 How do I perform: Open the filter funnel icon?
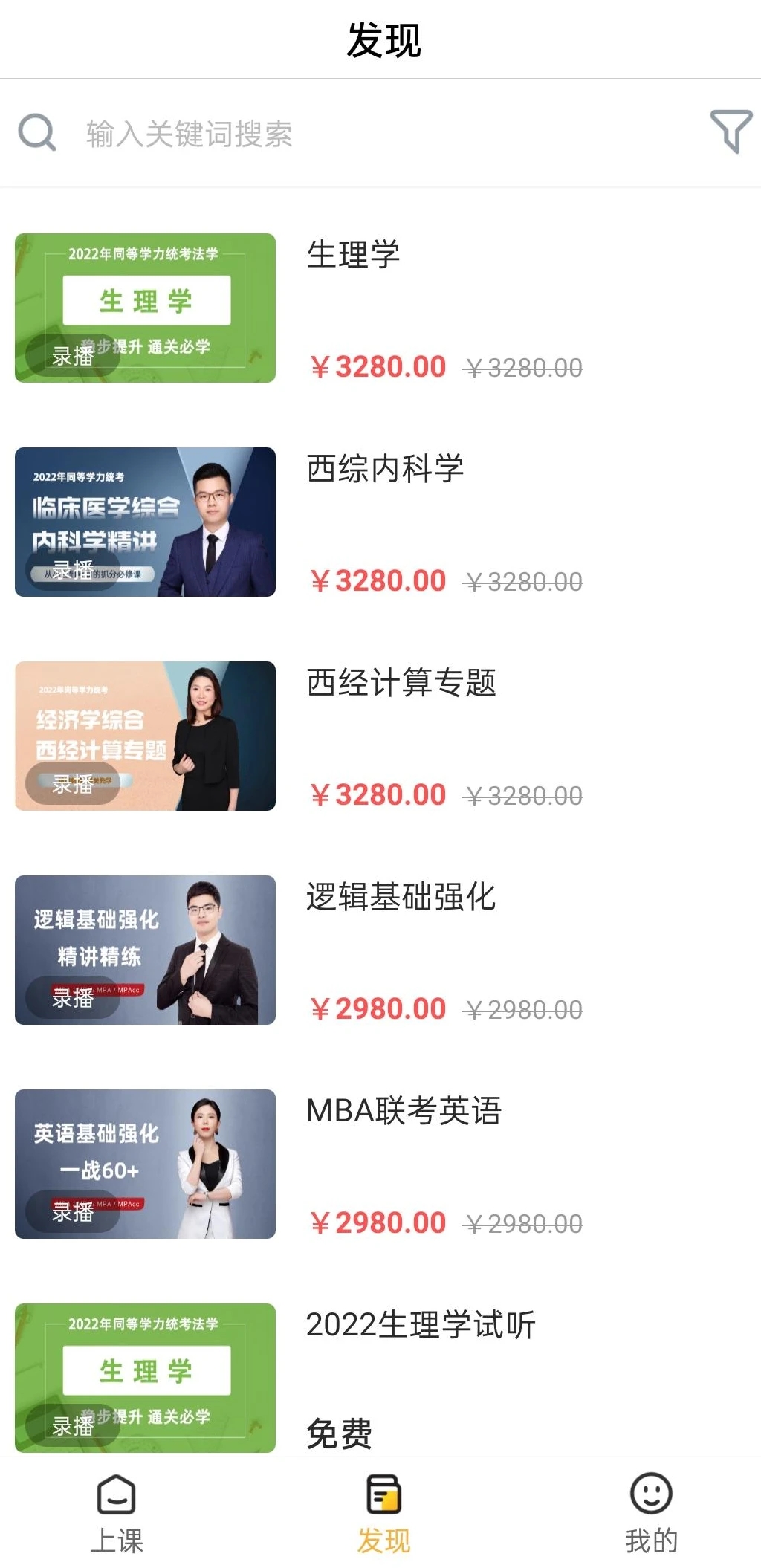click(731, 132)
